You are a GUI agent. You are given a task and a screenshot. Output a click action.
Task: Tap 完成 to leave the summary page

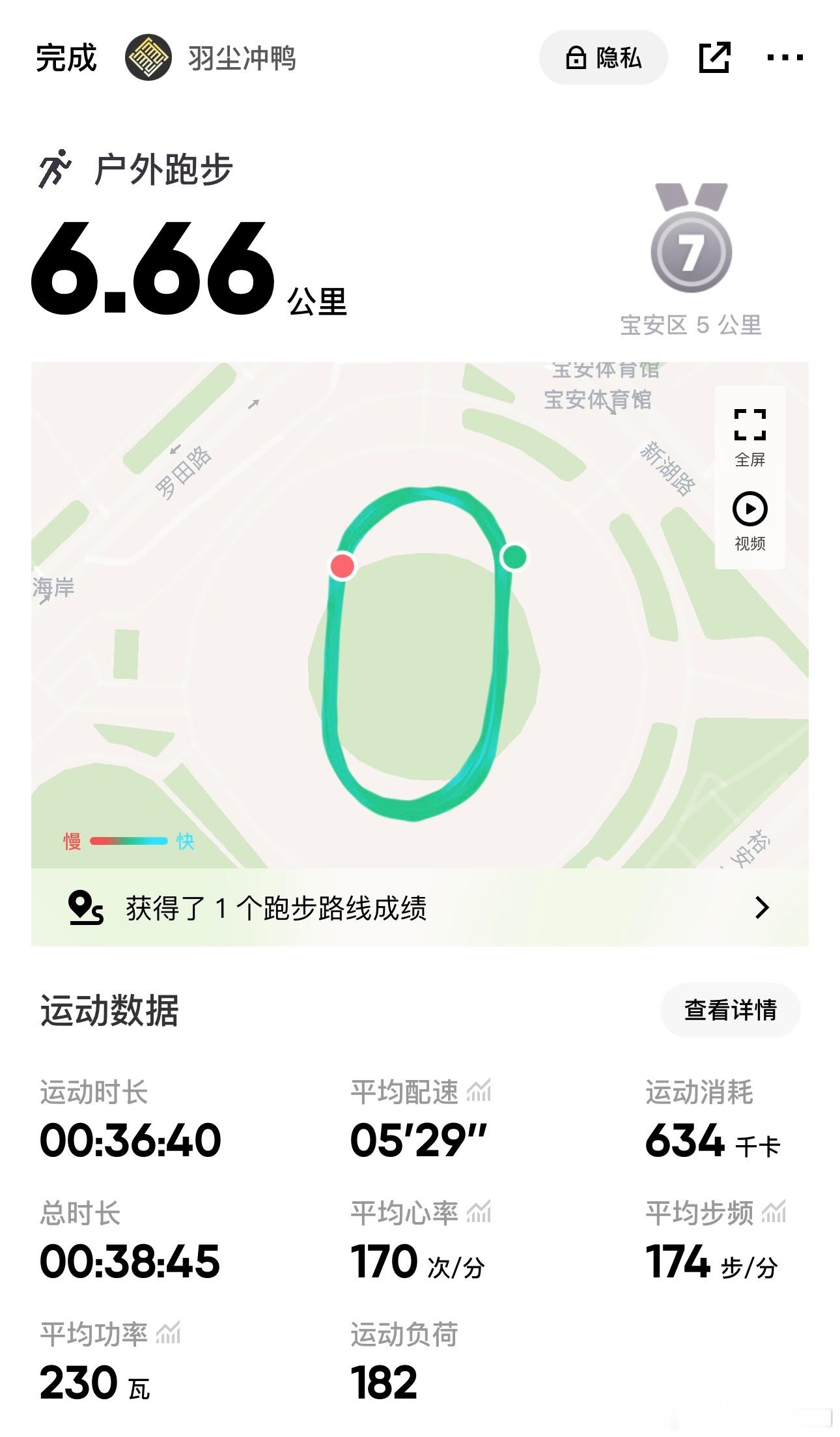tap(67, 57)
